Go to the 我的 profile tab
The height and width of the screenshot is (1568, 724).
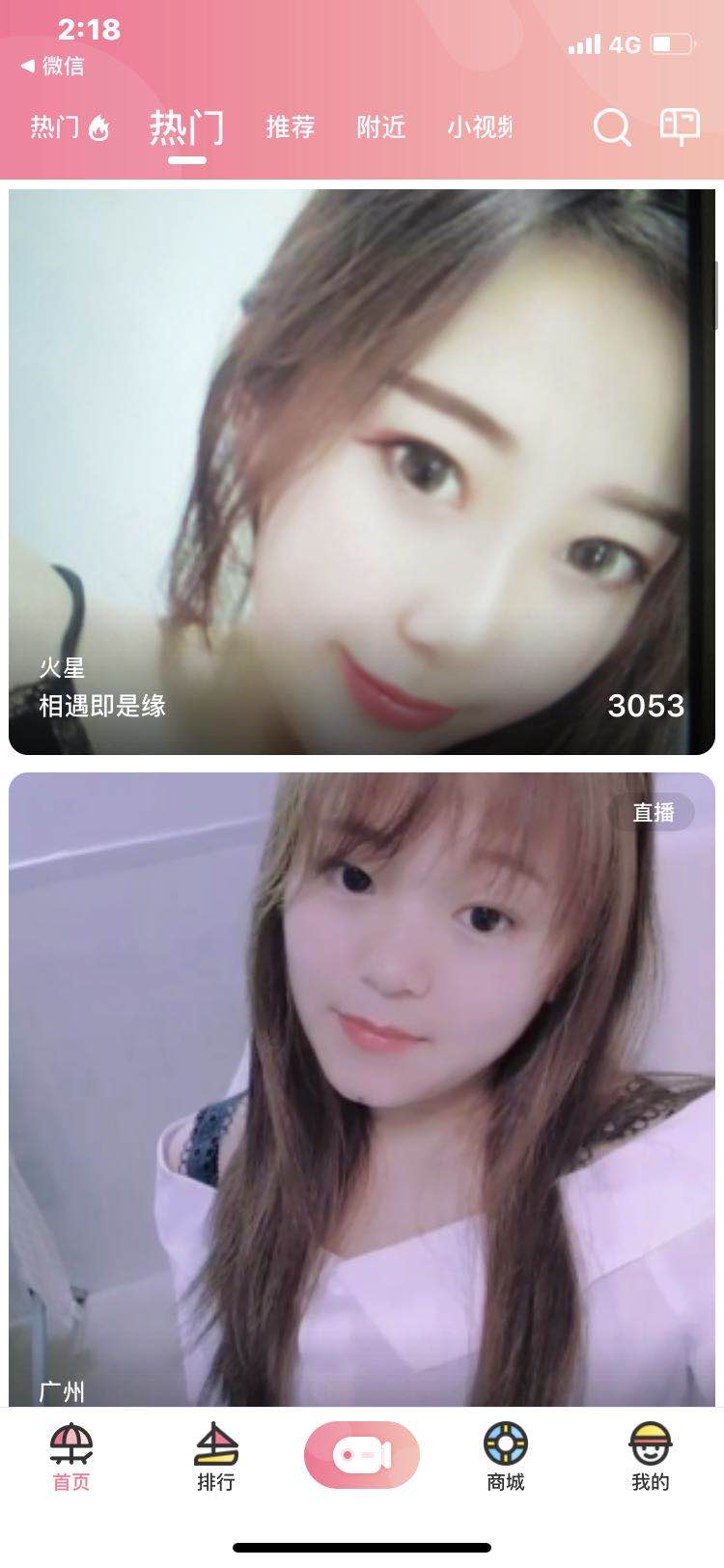click(651, 1458)
